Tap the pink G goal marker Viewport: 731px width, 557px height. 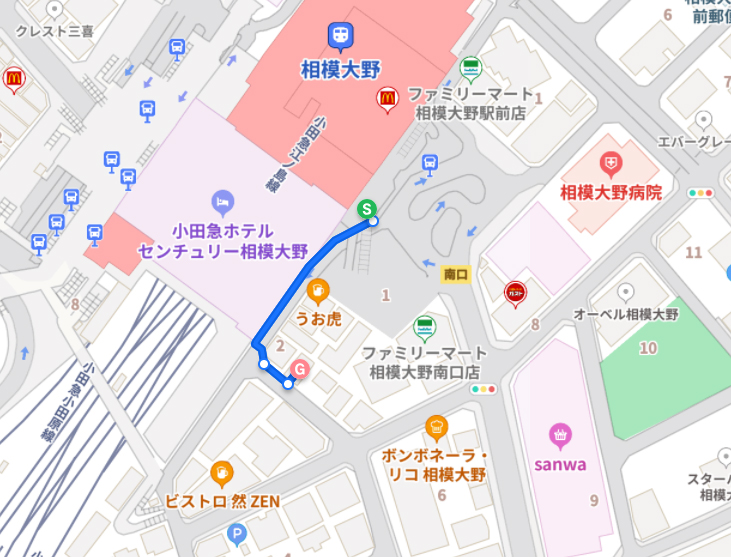click(301, 369)
